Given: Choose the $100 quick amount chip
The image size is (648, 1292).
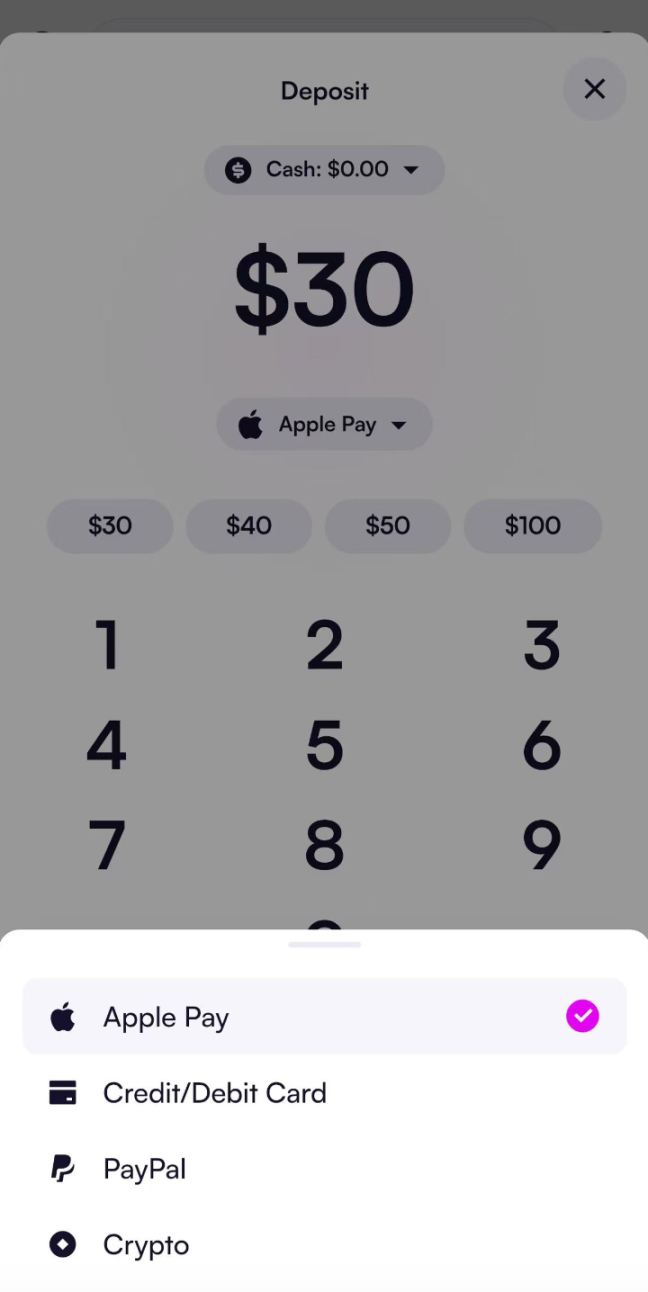Looking at the screenshot, I should [532, 525].
